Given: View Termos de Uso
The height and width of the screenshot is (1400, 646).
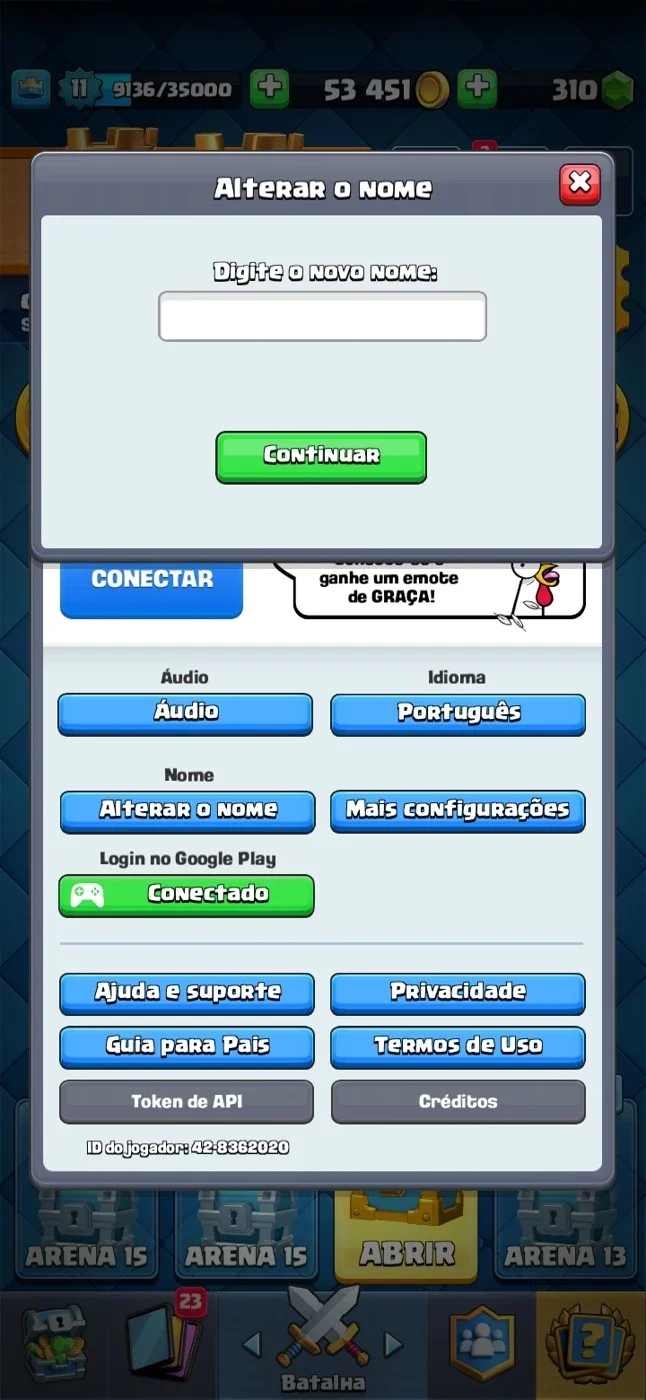Looking at the screenshot, I should coord(458,1048).
